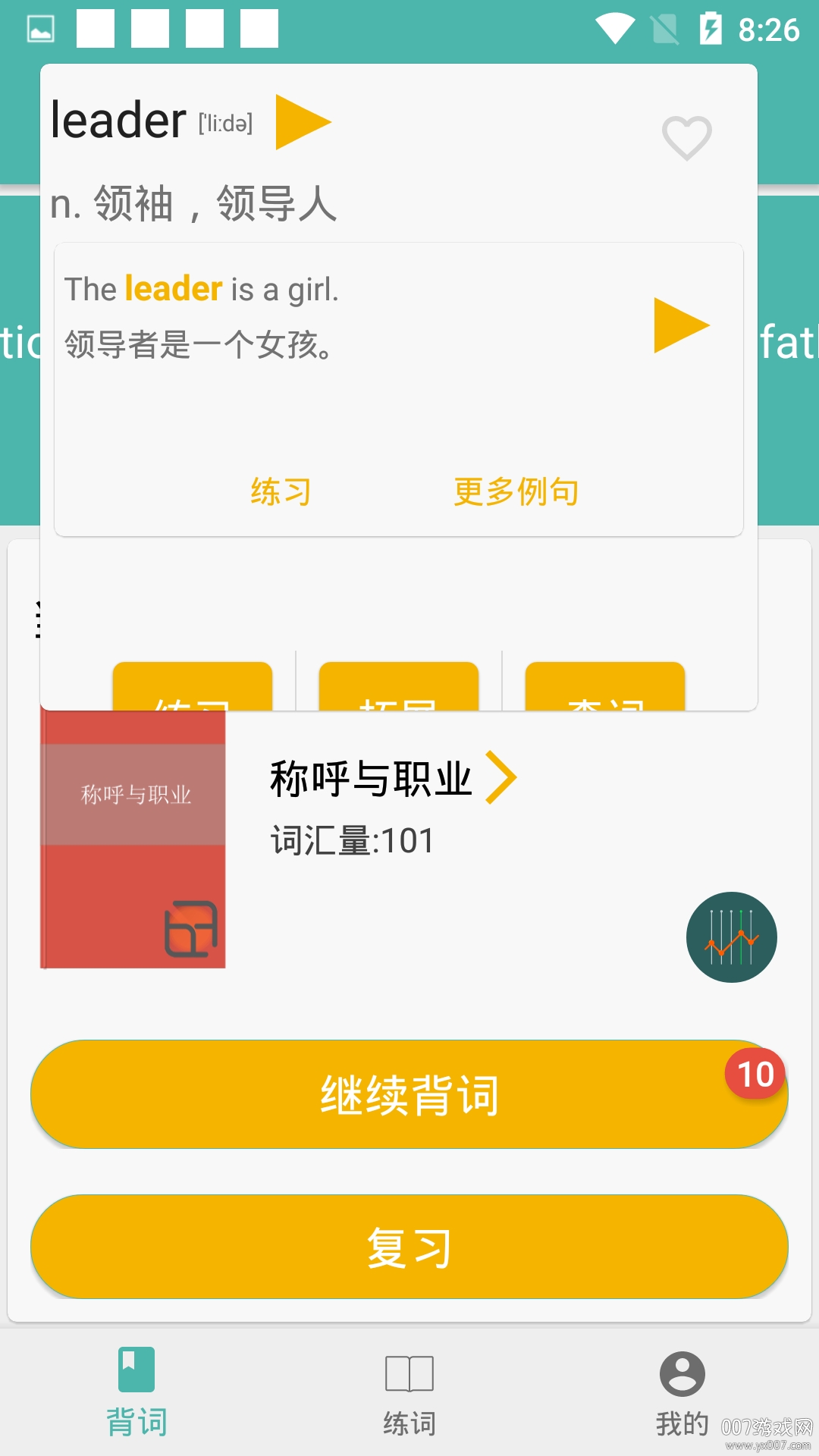Favorite the word leader with the heart
The height and width of the screenshot is (1456, 819).
[686, 137]
